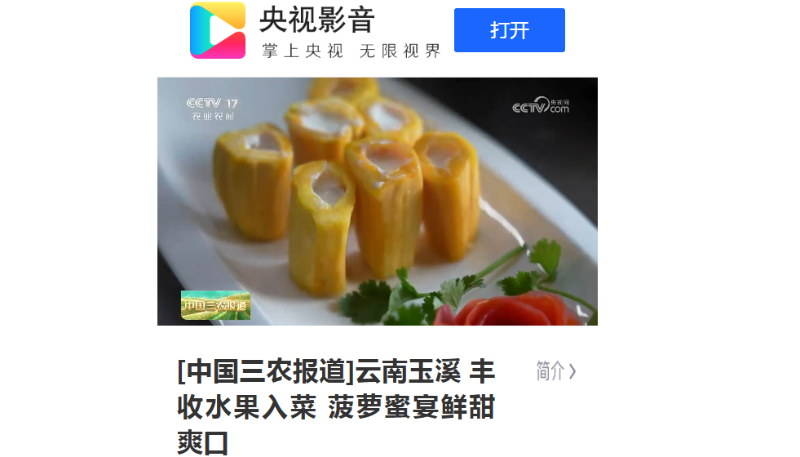800x457 pixels.
Task: Expand the 简介 video introduction
Action: point(556,371)
